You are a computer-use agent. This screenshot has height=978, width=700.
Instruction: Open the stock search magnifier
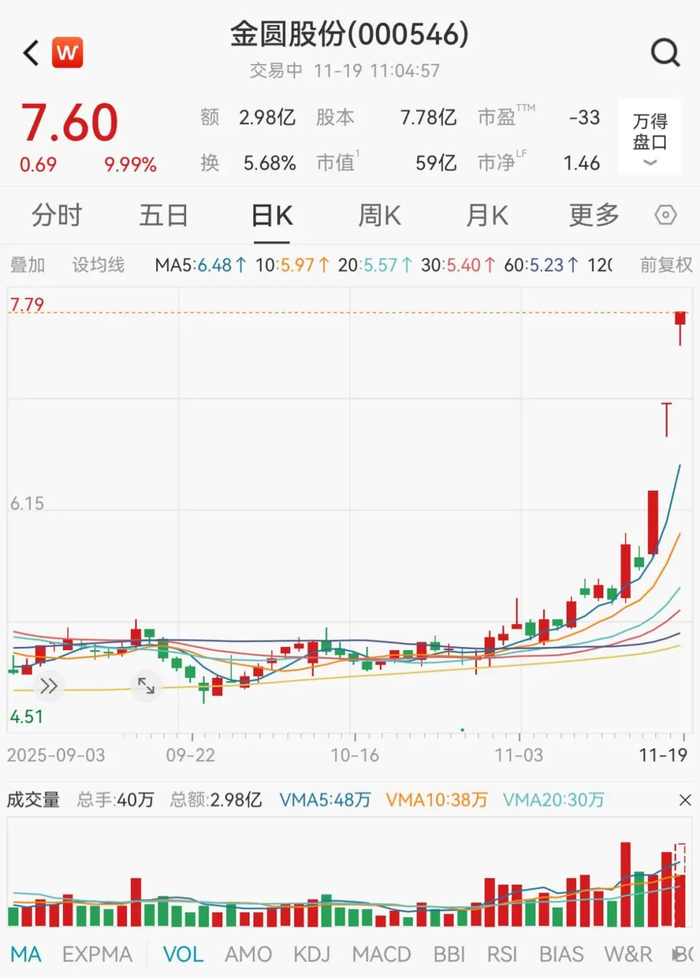[665, 53]
